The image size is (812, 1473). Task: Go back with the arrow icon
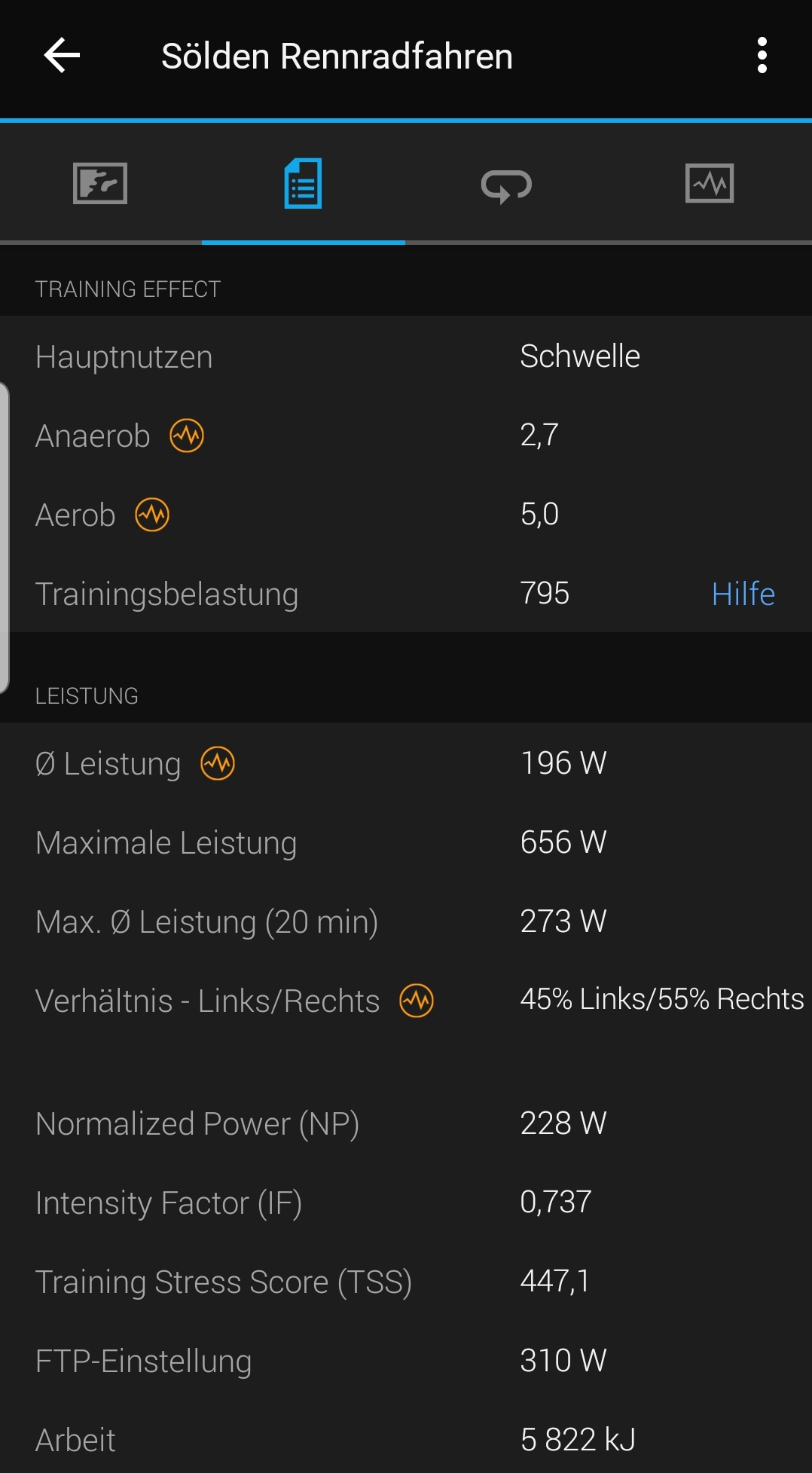(62, 56)
